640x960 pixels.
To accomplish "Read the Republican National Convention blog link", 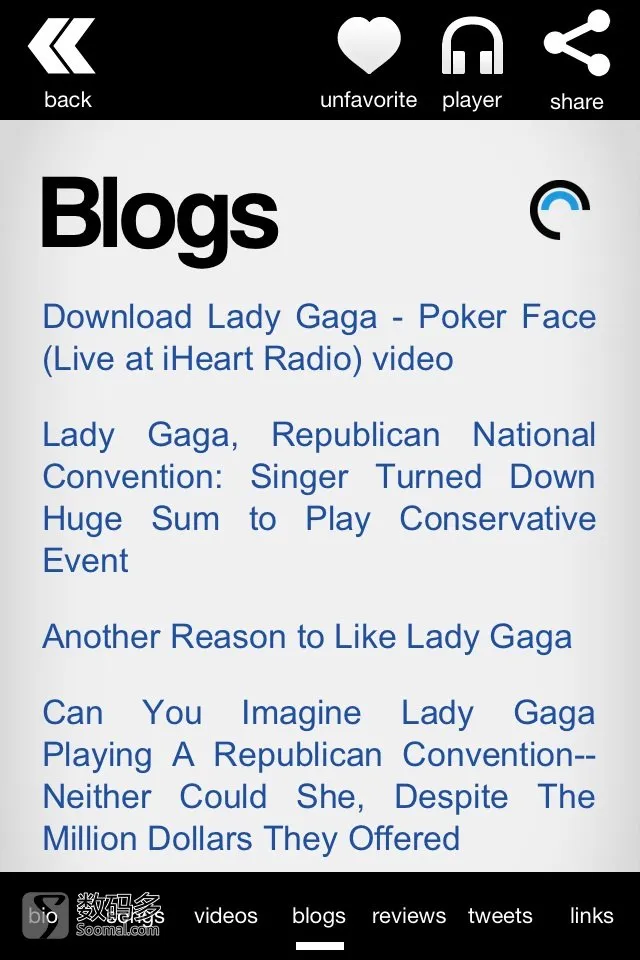I will (319, 497).
